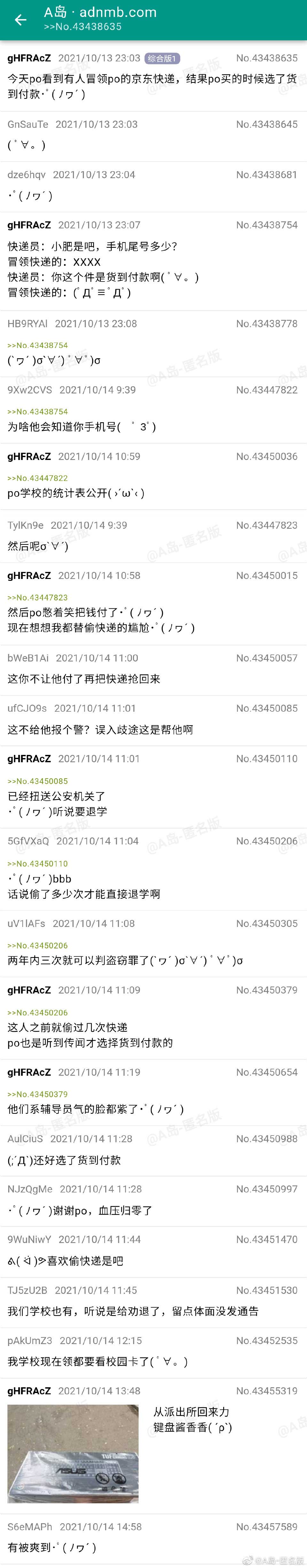Viewport: 307px width, 1568px height.
Task: Tap quote >>No.43450206 in uV1lAFs's reply
Action: click(38, 945)
